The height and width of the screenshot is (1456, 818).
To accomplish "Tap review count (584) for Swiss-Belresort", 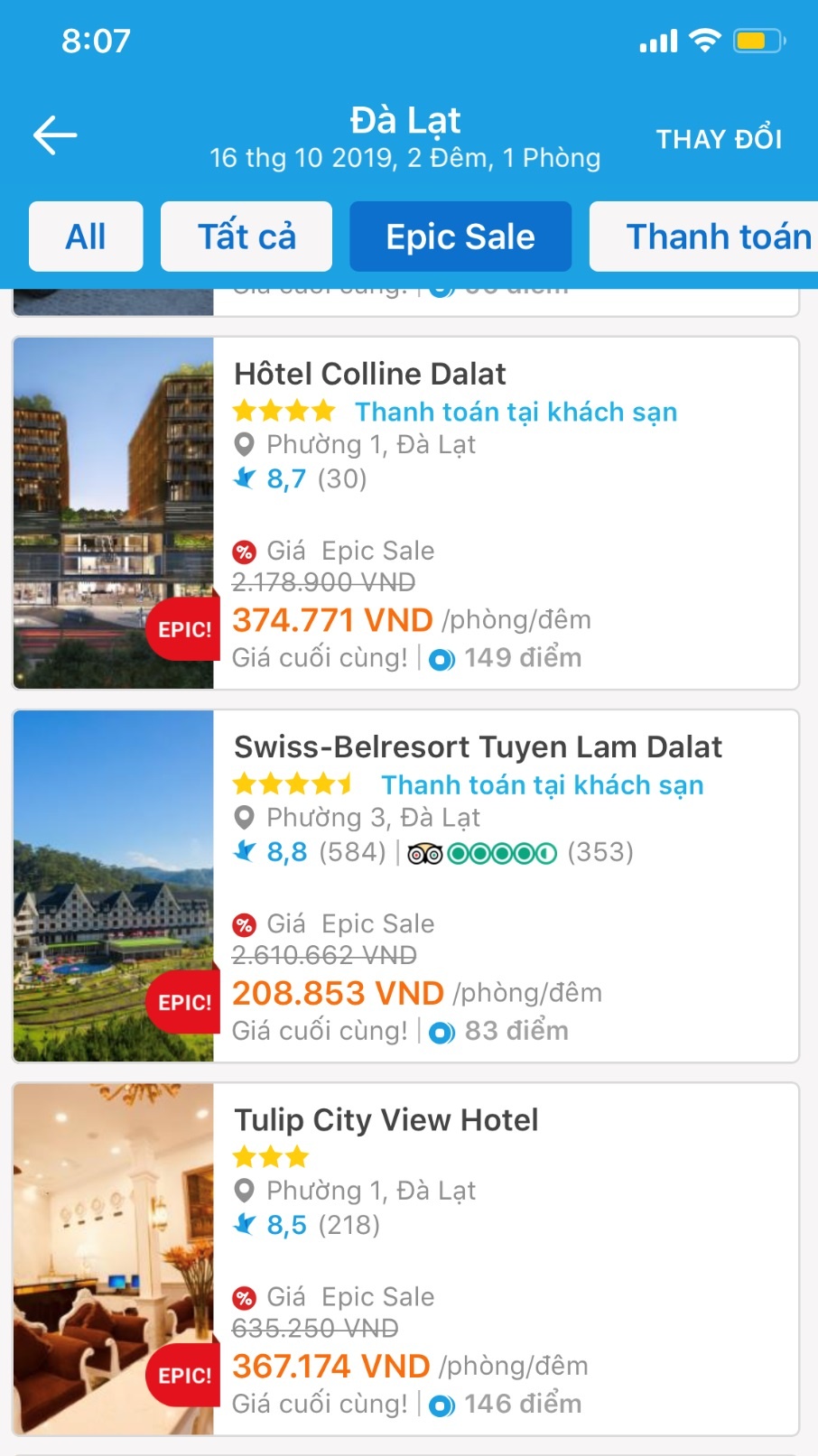I will (352, 851).
